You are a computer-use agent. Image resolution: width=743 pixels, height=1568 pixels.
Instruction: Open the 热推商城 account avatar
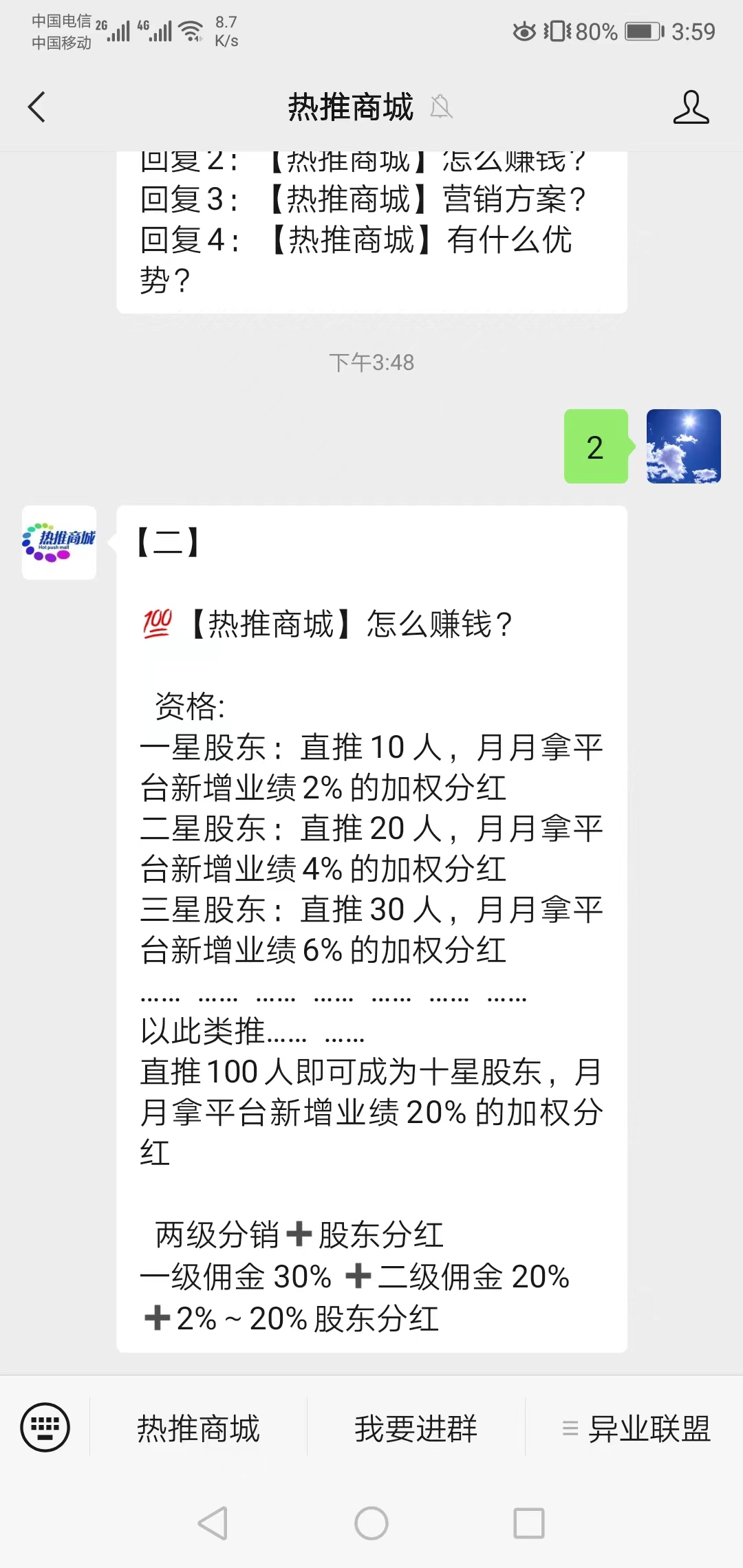(x=59, y=543)
